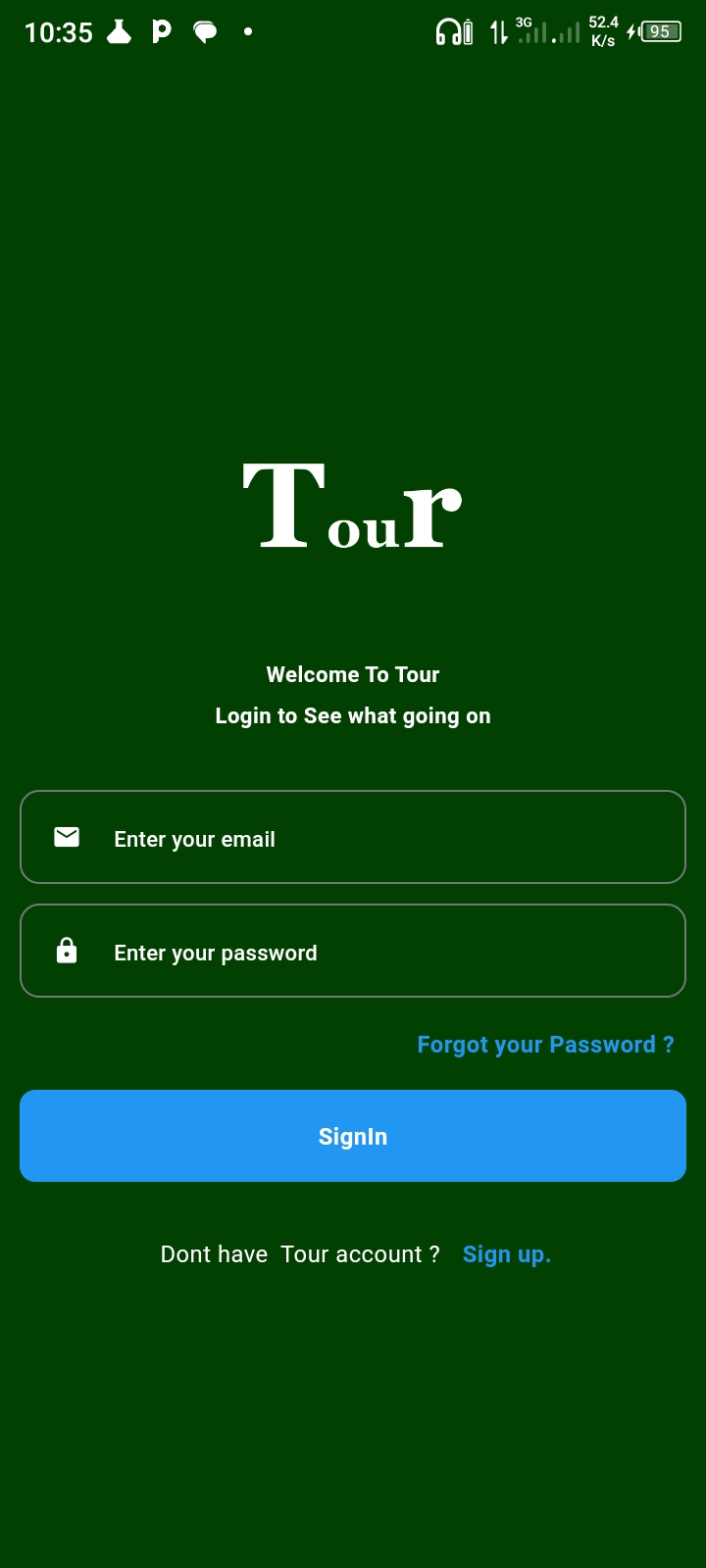This screenshot has width=706, height=1568.
Task: Click the Enter your password field
Action: (353, 951)
